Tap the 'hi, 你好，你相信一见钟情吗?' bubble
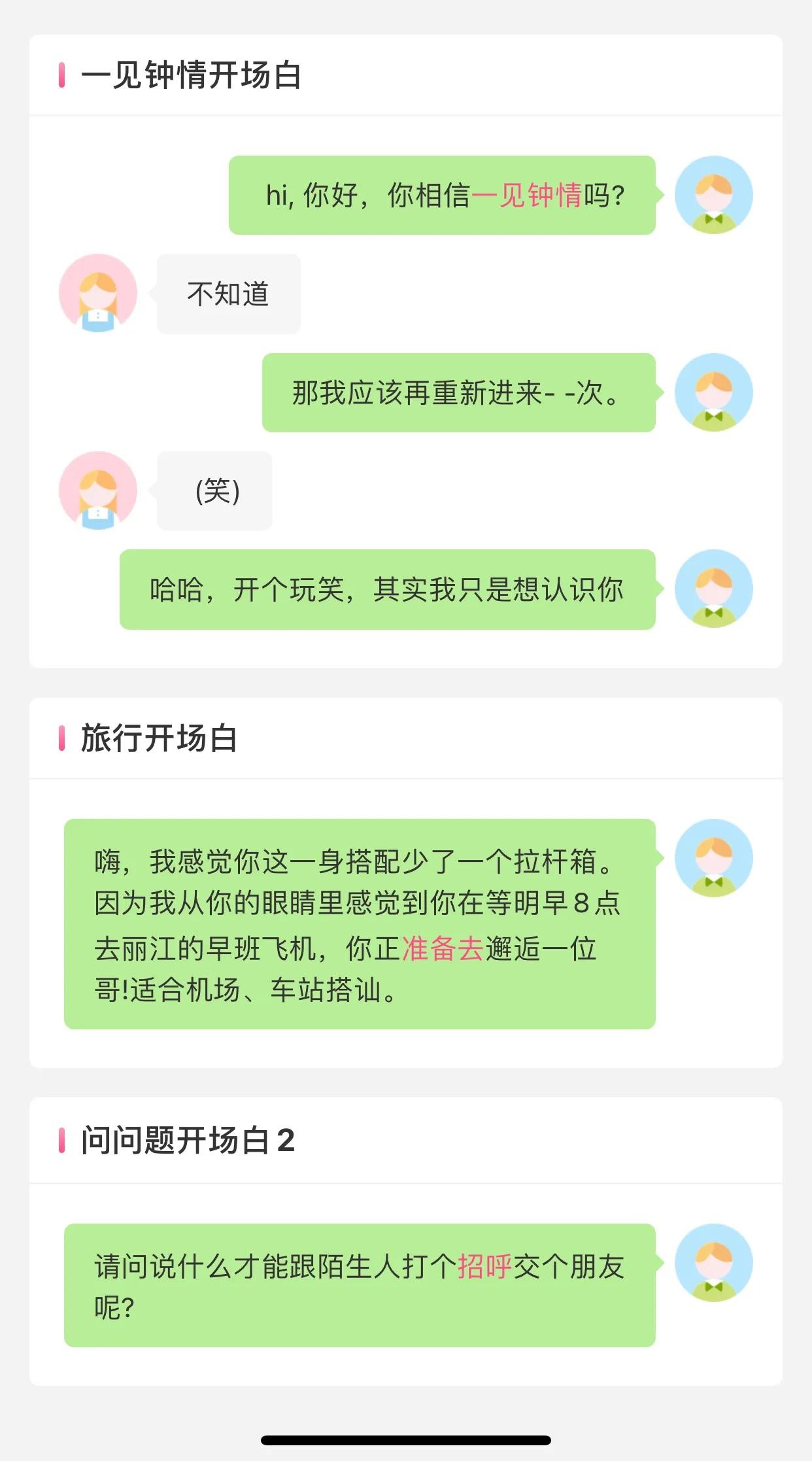Viewport: 812px width, 1461px height. coord(442,195)
